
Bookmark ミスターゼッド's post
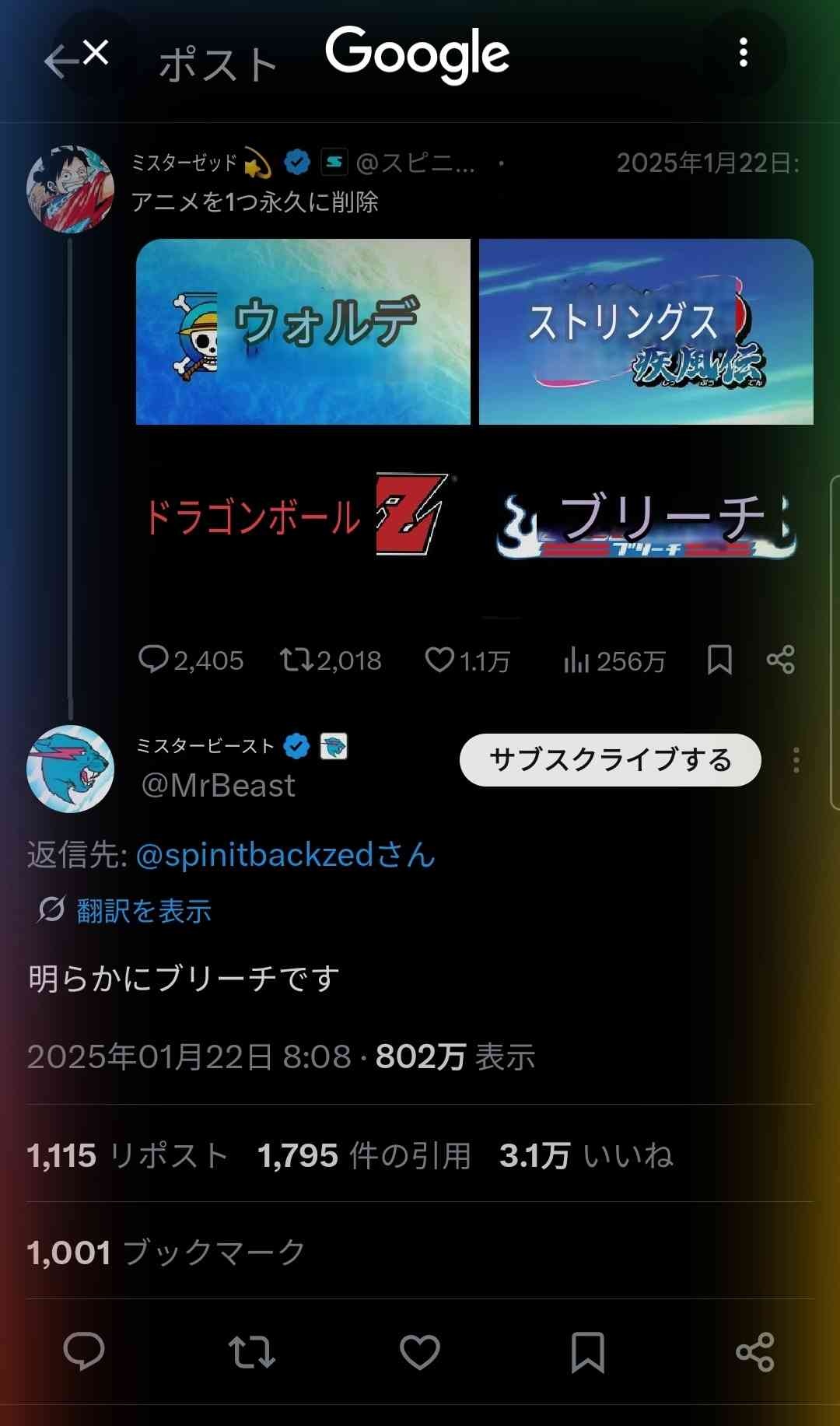click(719, 660)
